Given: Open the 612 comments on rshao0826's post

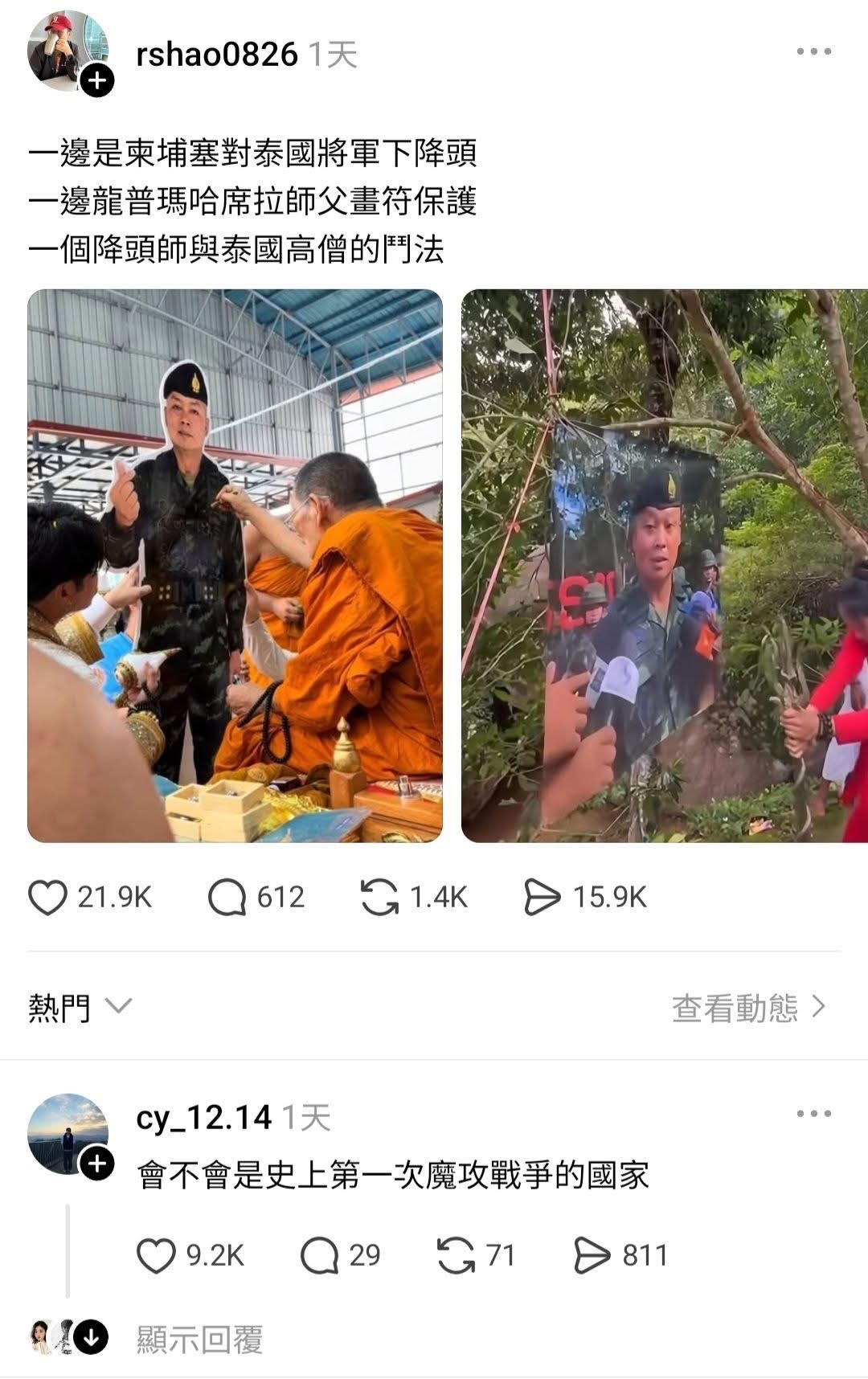Looking at the screenshot, I should click(x=227, y=898).
